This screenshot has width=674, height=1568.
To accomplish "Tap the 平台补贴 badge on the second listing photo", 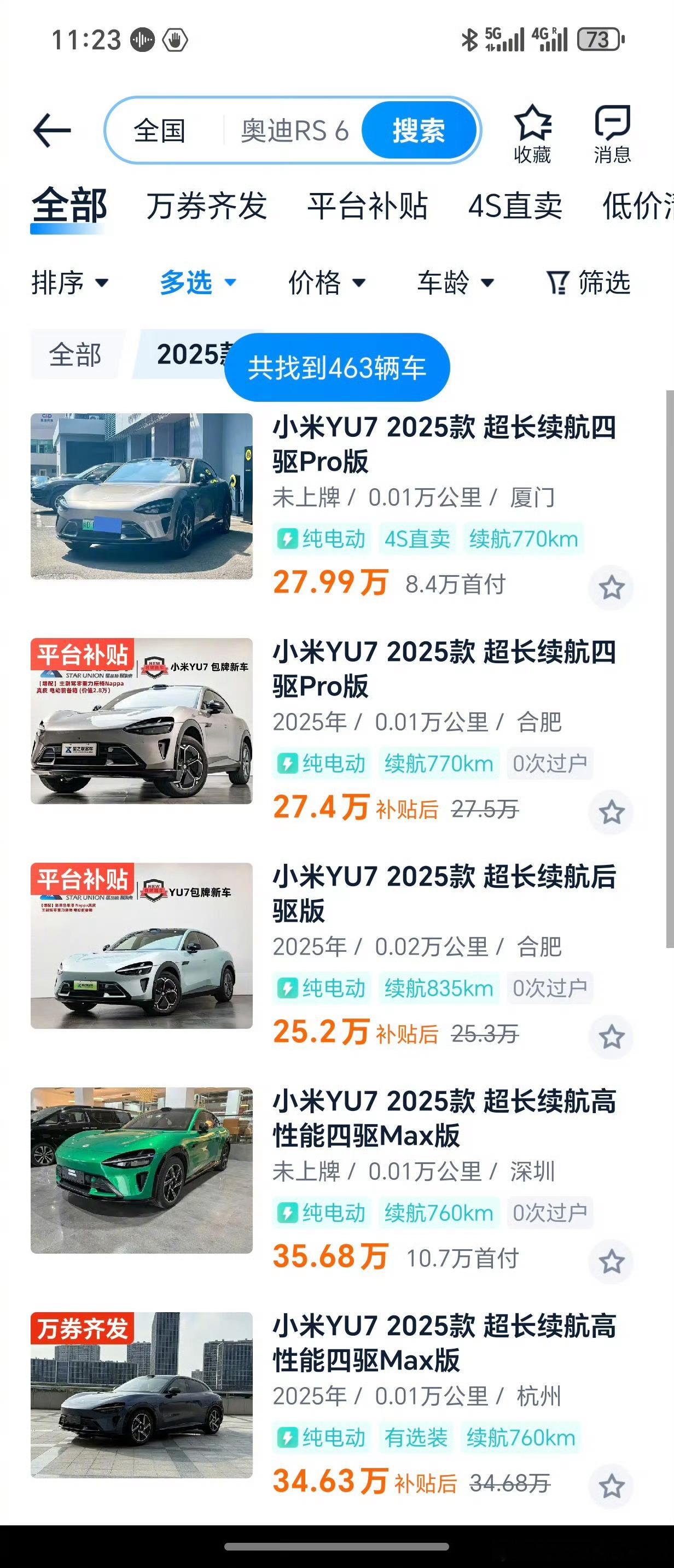I will [82, 653].
